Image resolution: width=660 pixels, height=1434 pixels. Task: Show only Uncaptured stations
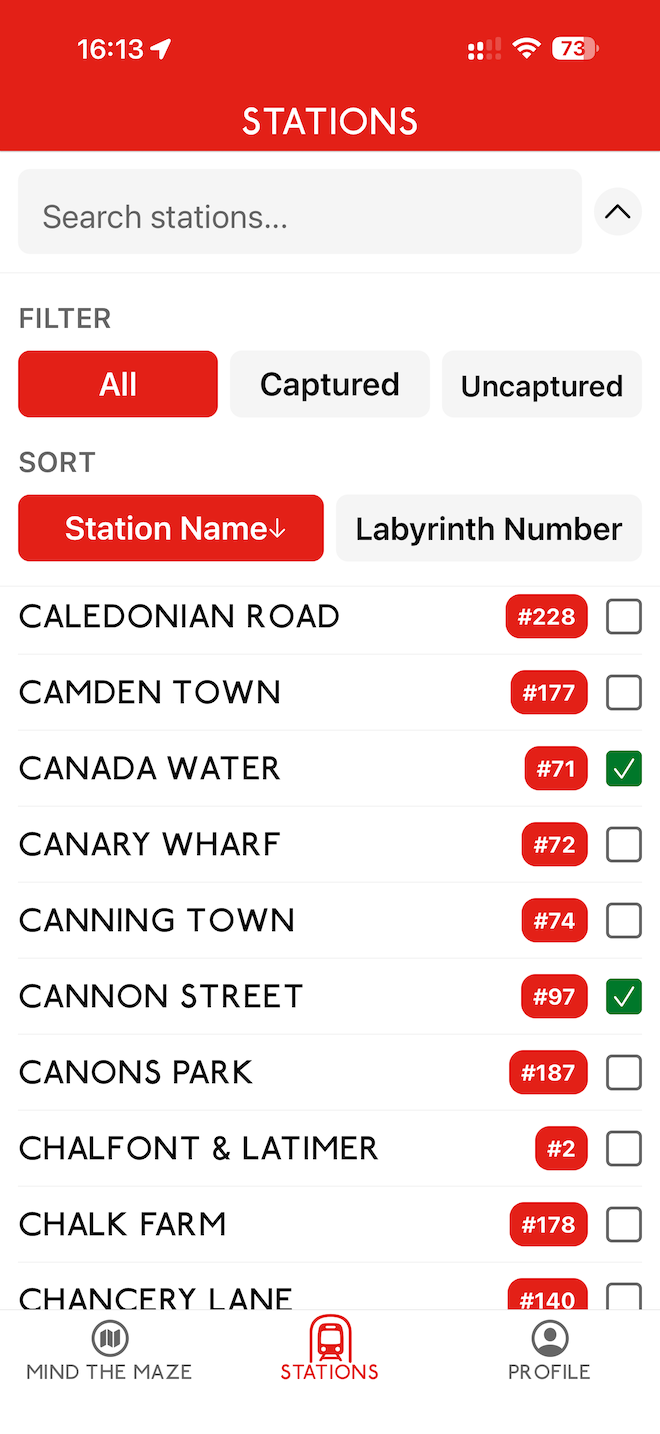point(542,384)
